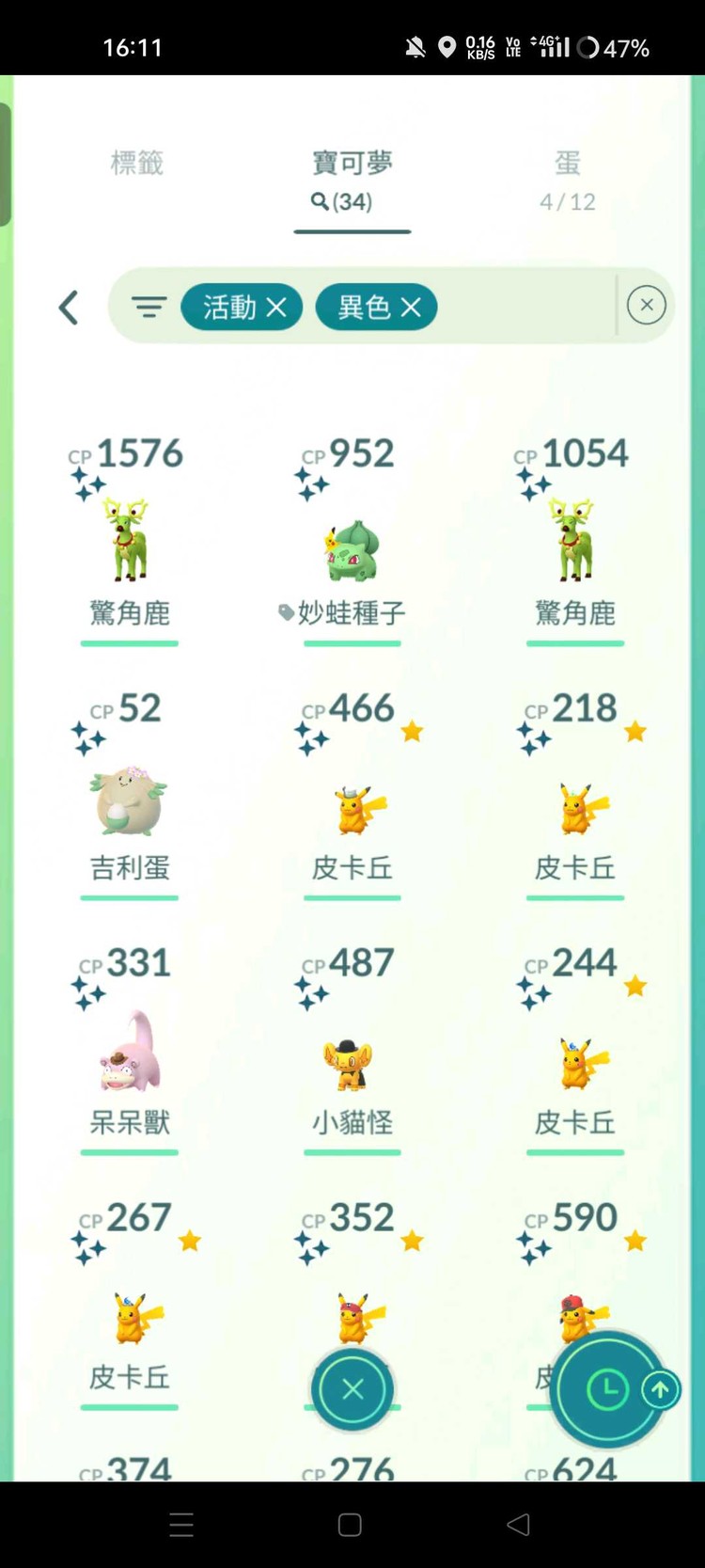The width and height of the screenshot is (705, 1568).
Task: Open the filter options icon in search bar
Action: (x=149, y=307)
